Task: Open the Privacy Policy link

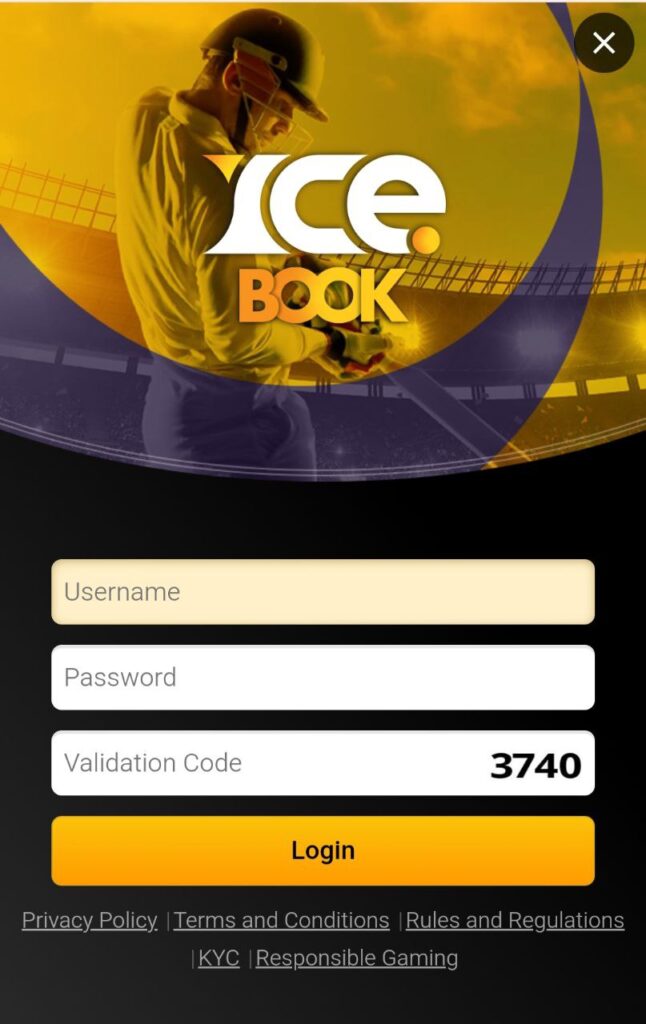Action: click(90, 920)
